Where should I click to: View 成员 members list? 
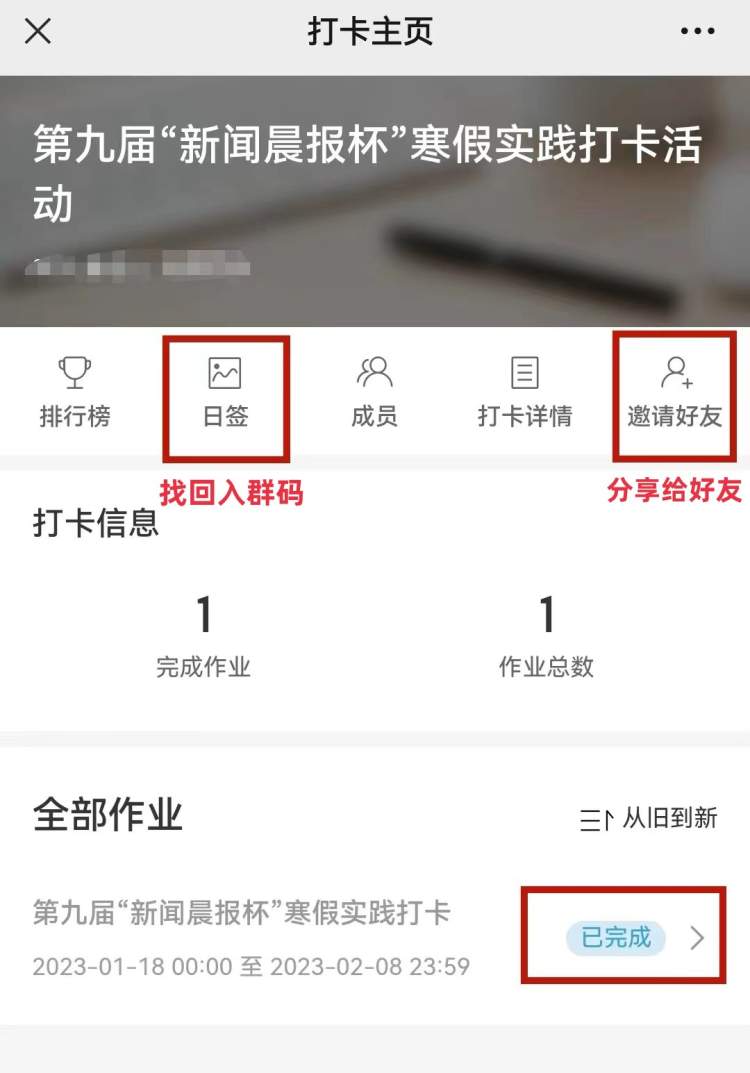374,393
